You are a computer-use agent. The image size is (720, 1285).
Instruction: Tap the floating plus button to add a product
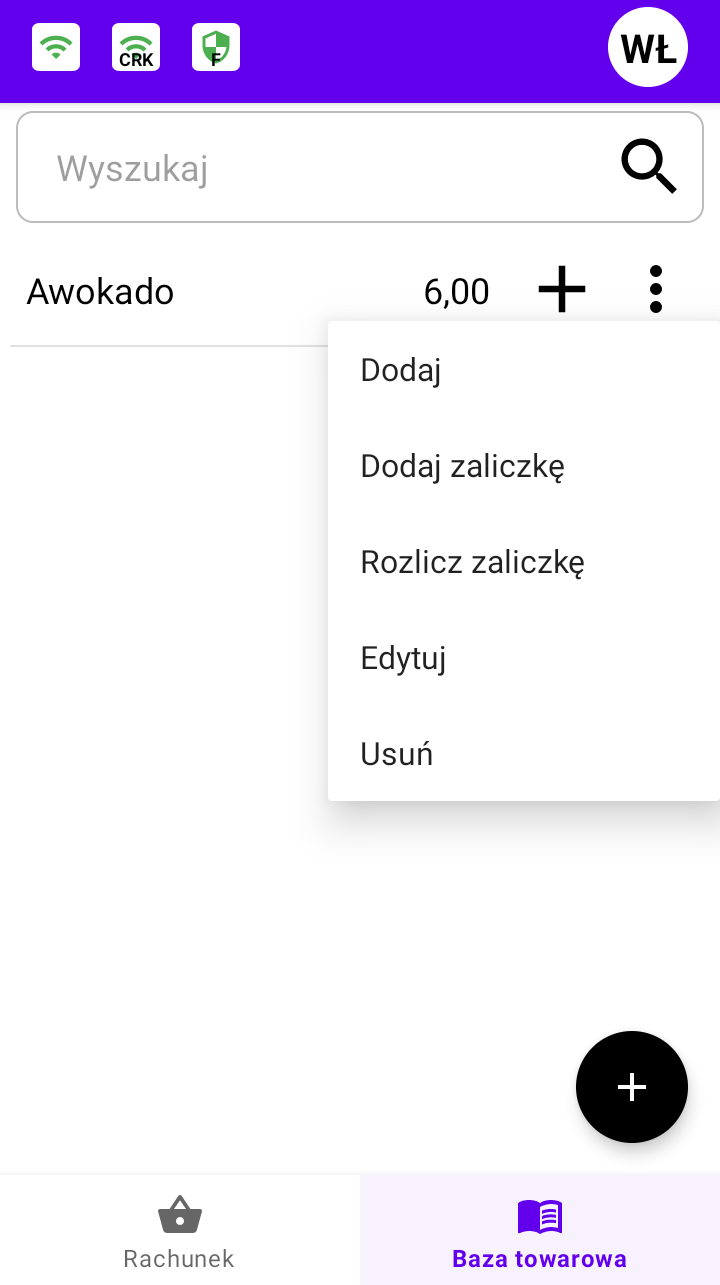click(632, 1087)
